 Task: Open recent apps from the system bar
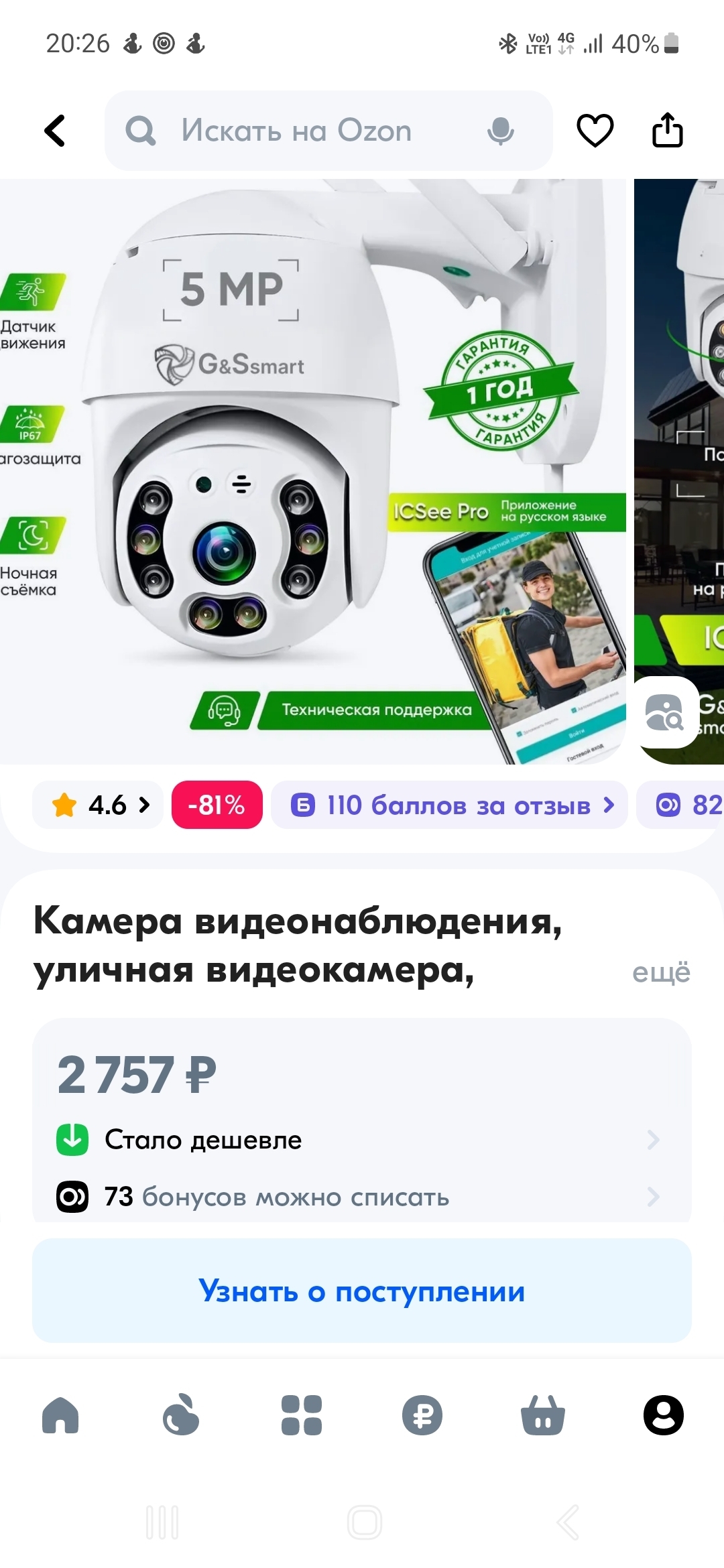(x=162, y=1522)
